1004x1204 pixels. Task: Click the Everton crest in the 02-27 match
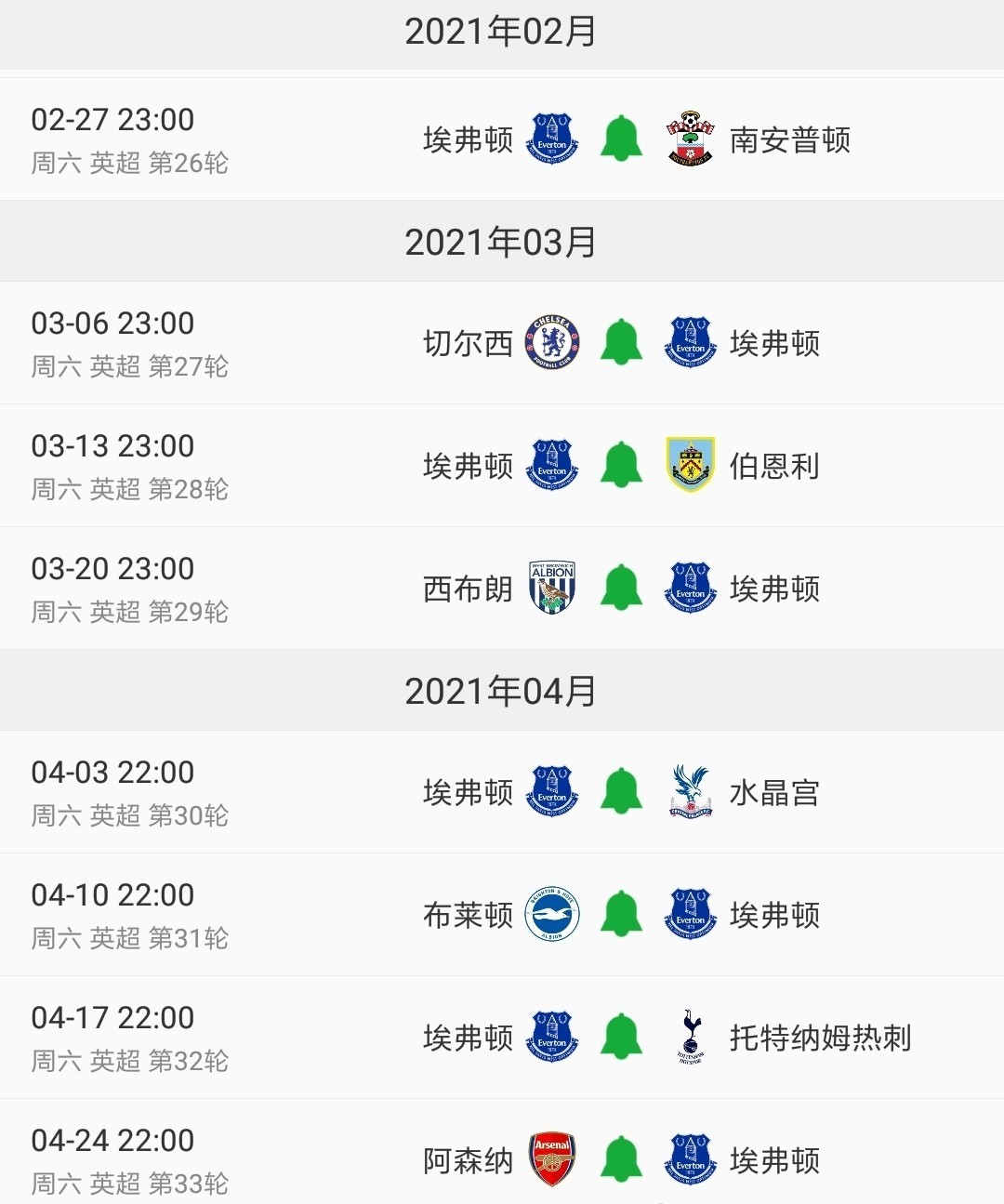coord(552,139)
